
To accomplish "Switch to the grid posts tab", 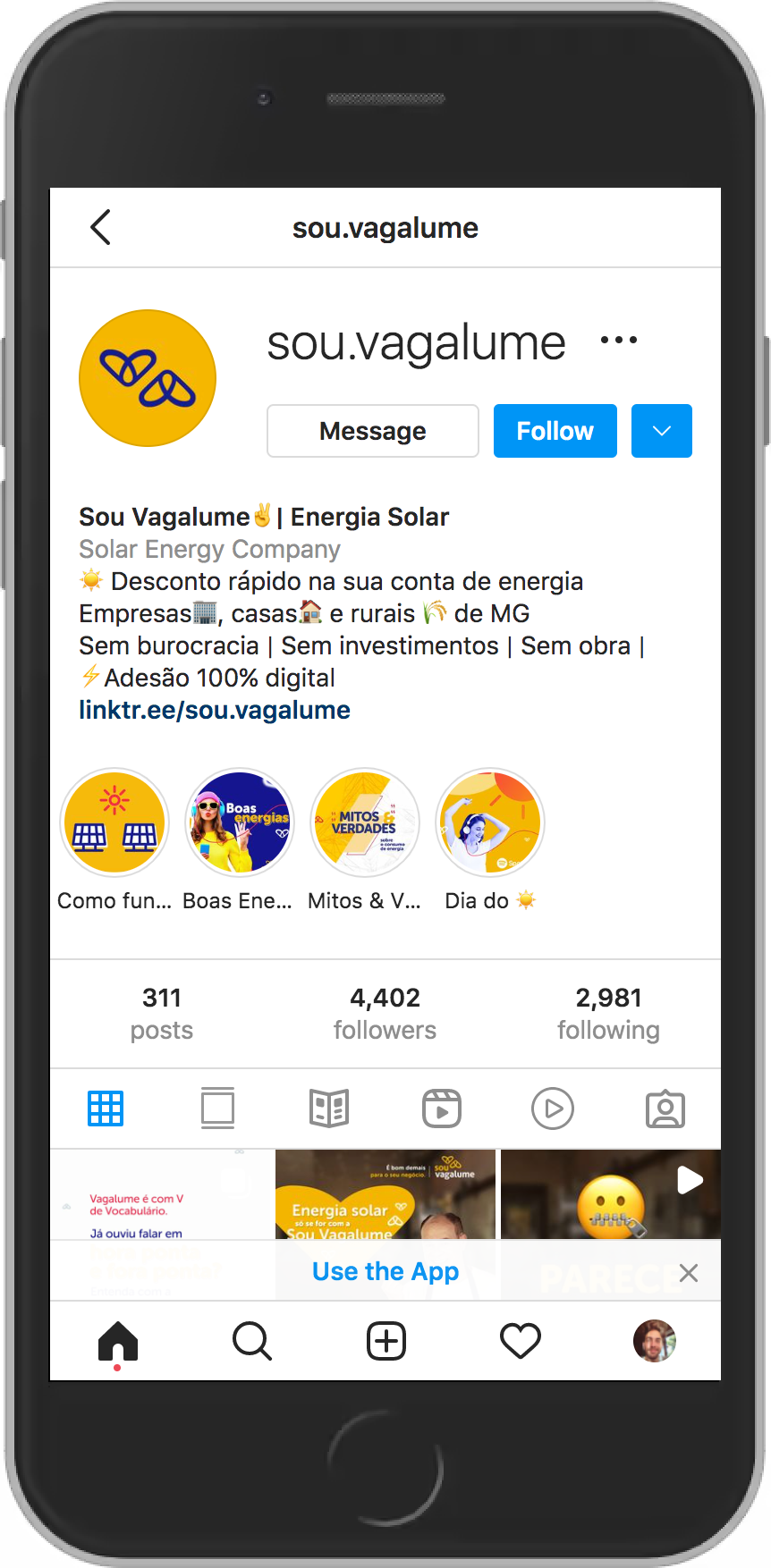I will tap(106, 1109).
